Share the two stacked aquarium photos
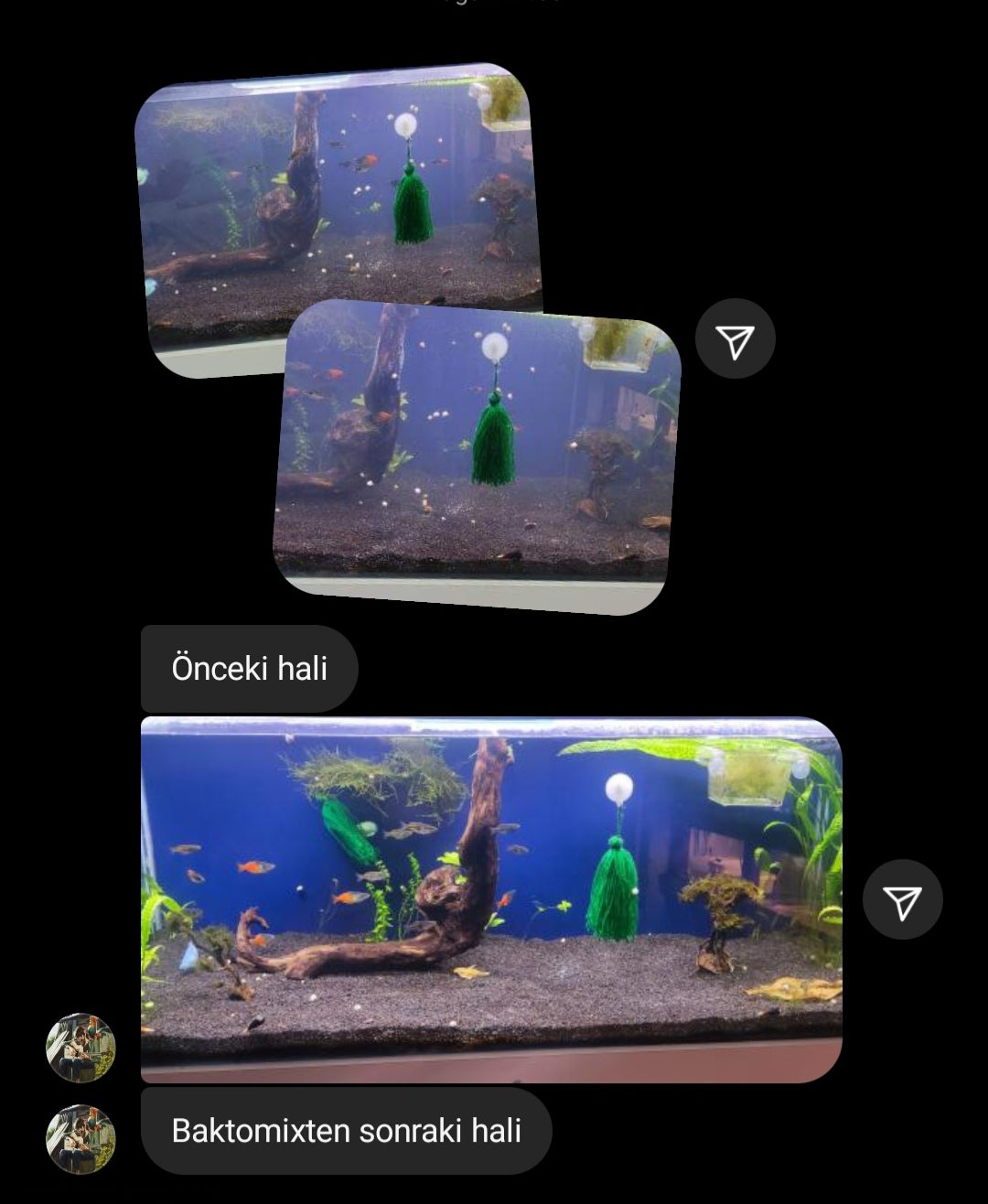988x1204 pixels. tap(735, 339)
